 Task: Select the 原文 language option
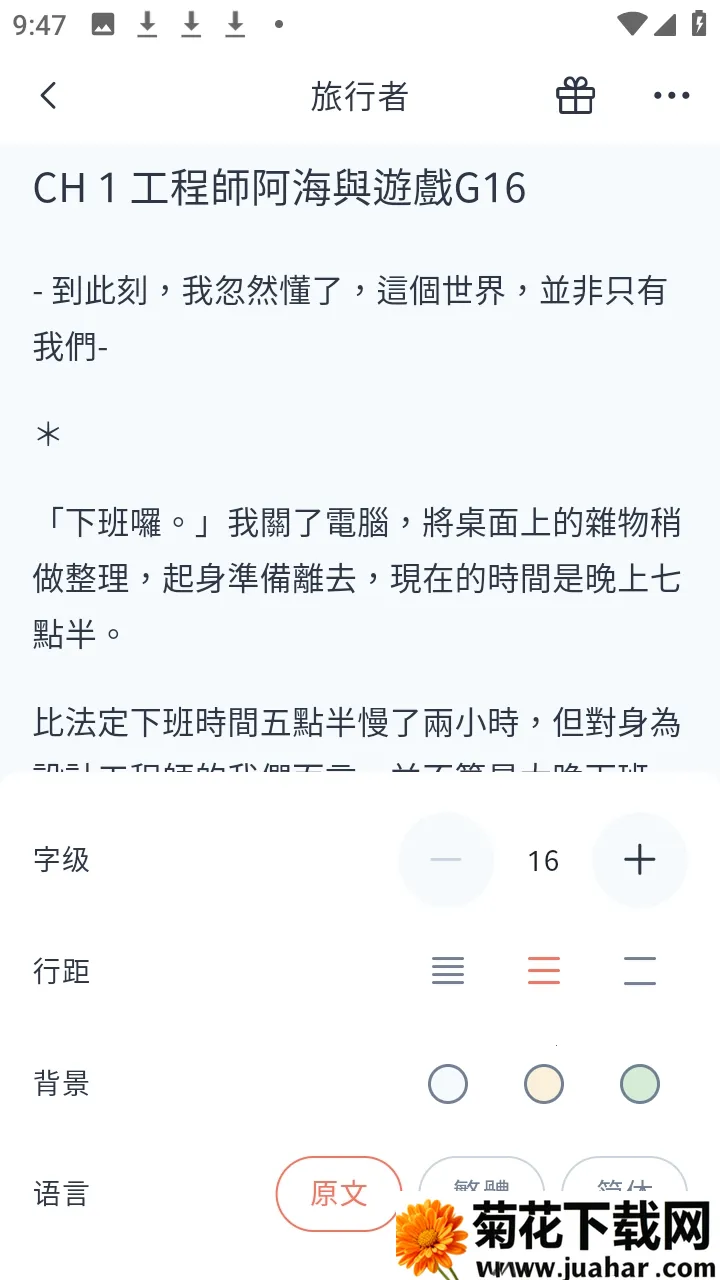click(339, 1194)
